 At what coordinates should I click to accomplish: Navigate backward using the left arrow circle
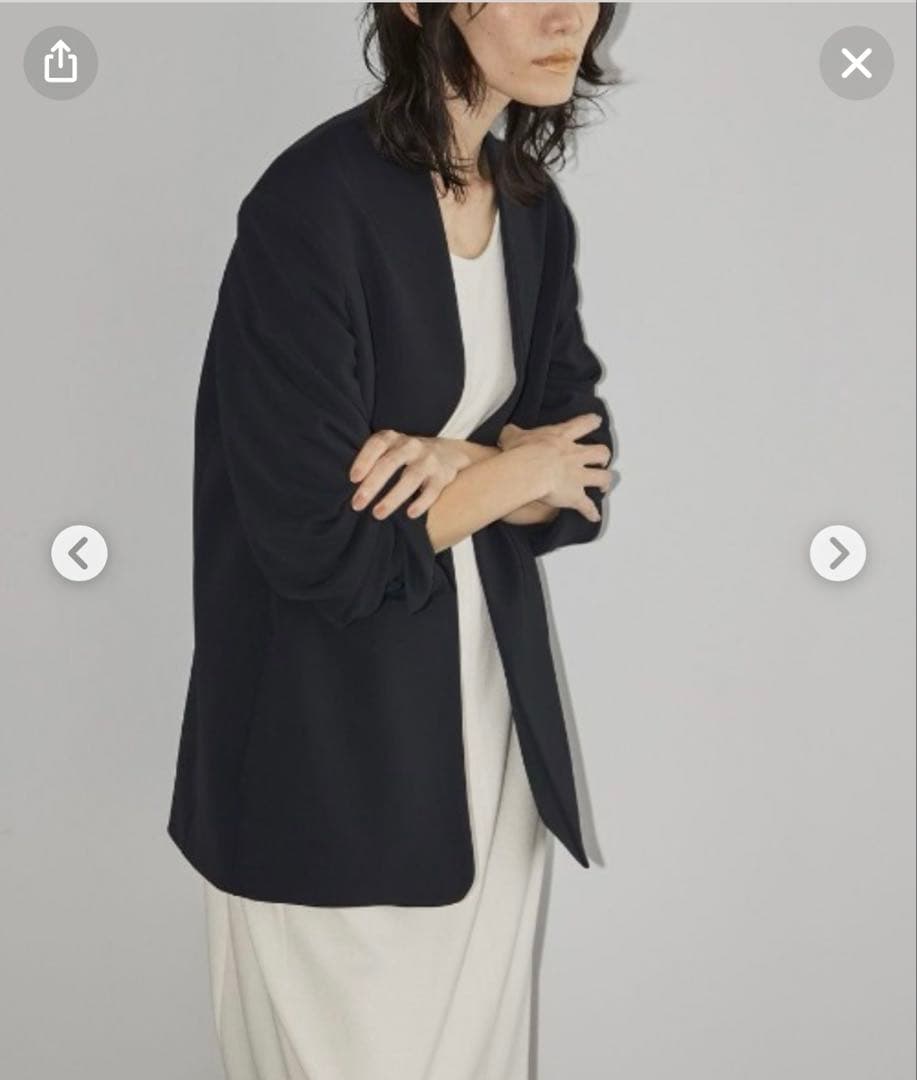tap(81, 552)
